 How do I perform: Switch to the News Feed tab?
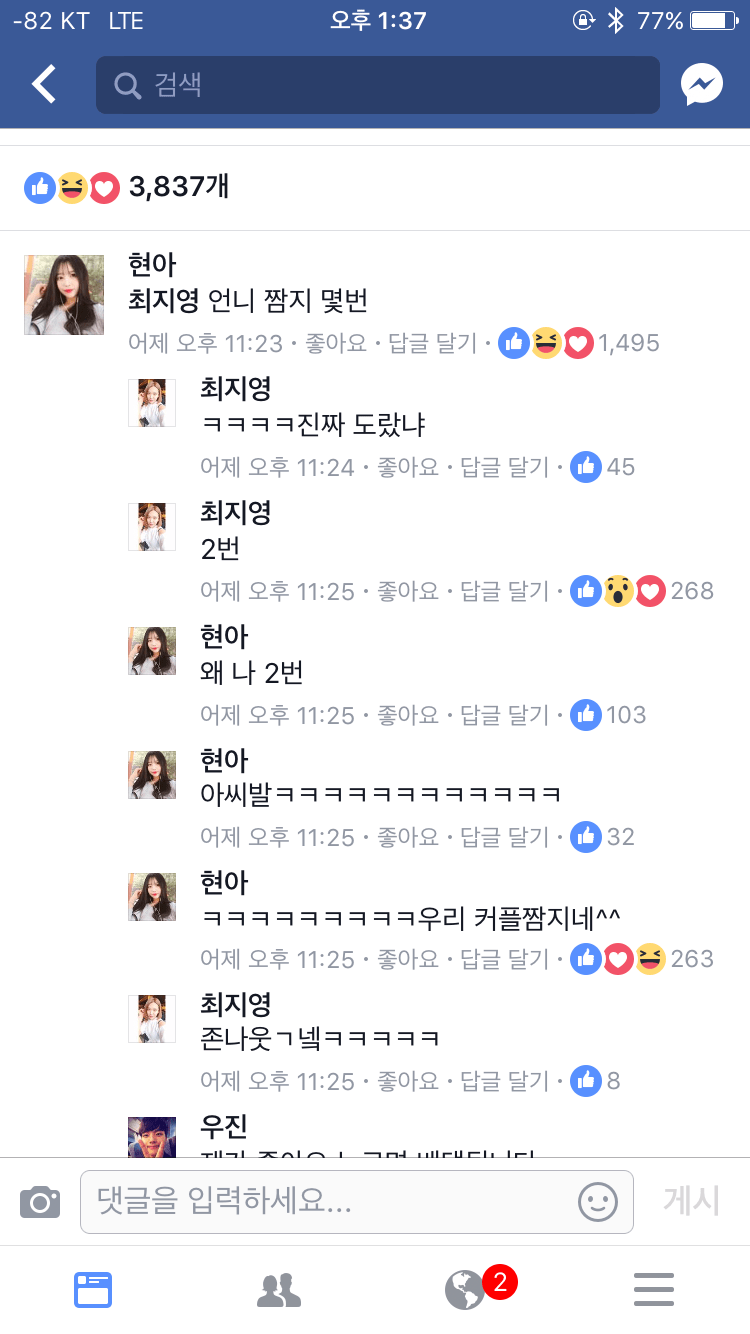[x=93, y=1290]
